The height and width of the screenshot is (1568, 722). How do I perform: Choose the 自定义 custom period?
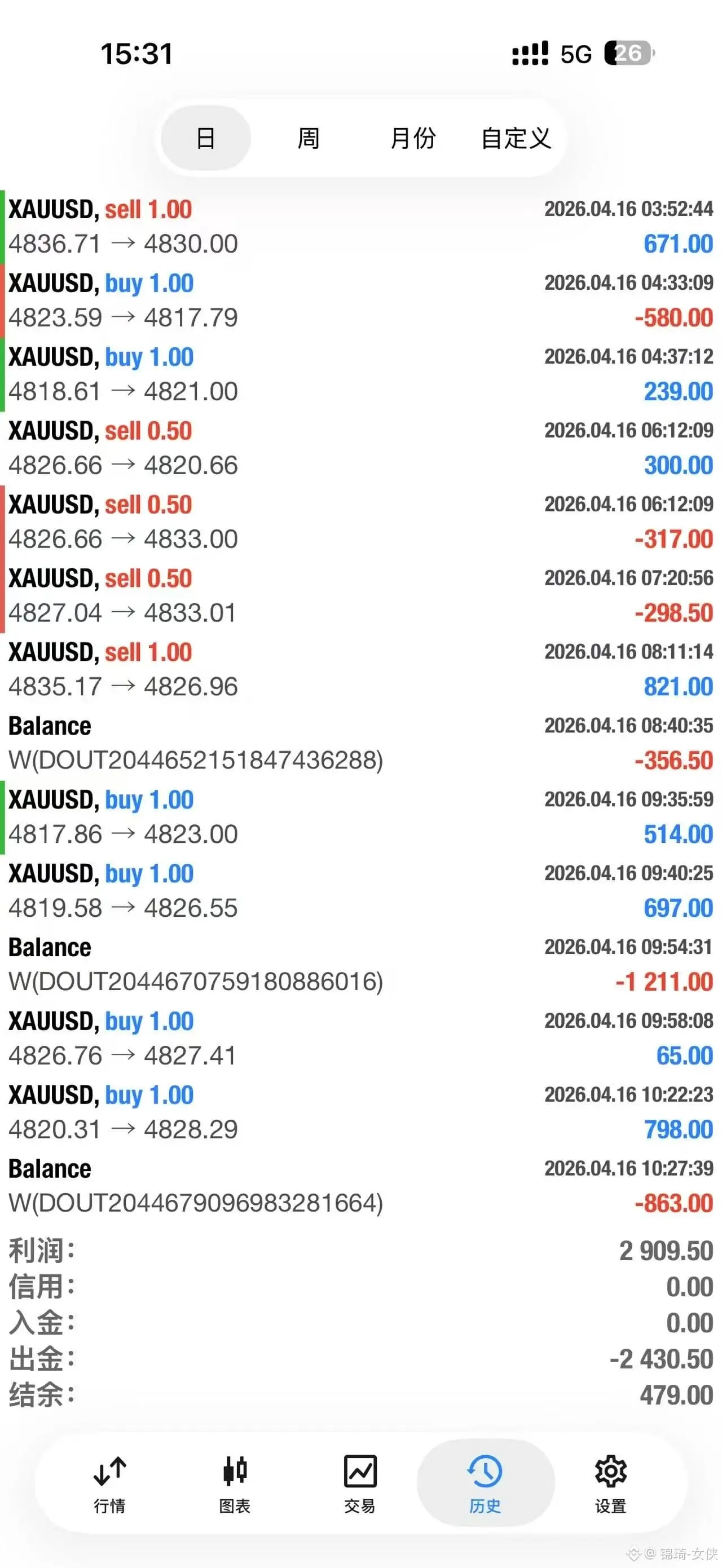click(x=516, y=138)
